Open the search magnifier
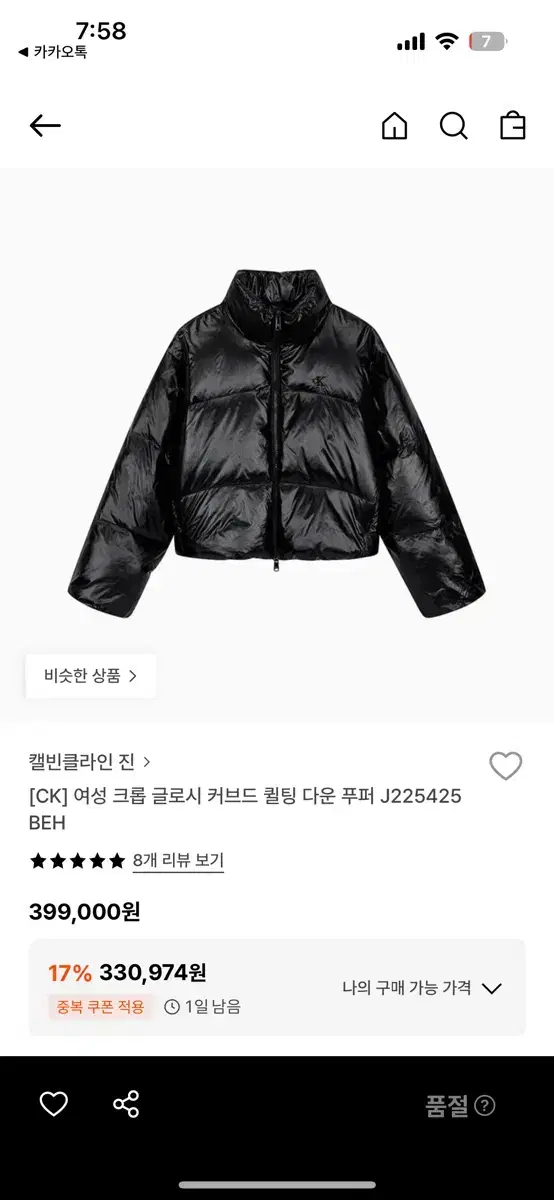The width and height of the screenshot is (554, 1200). pos(454,126)
